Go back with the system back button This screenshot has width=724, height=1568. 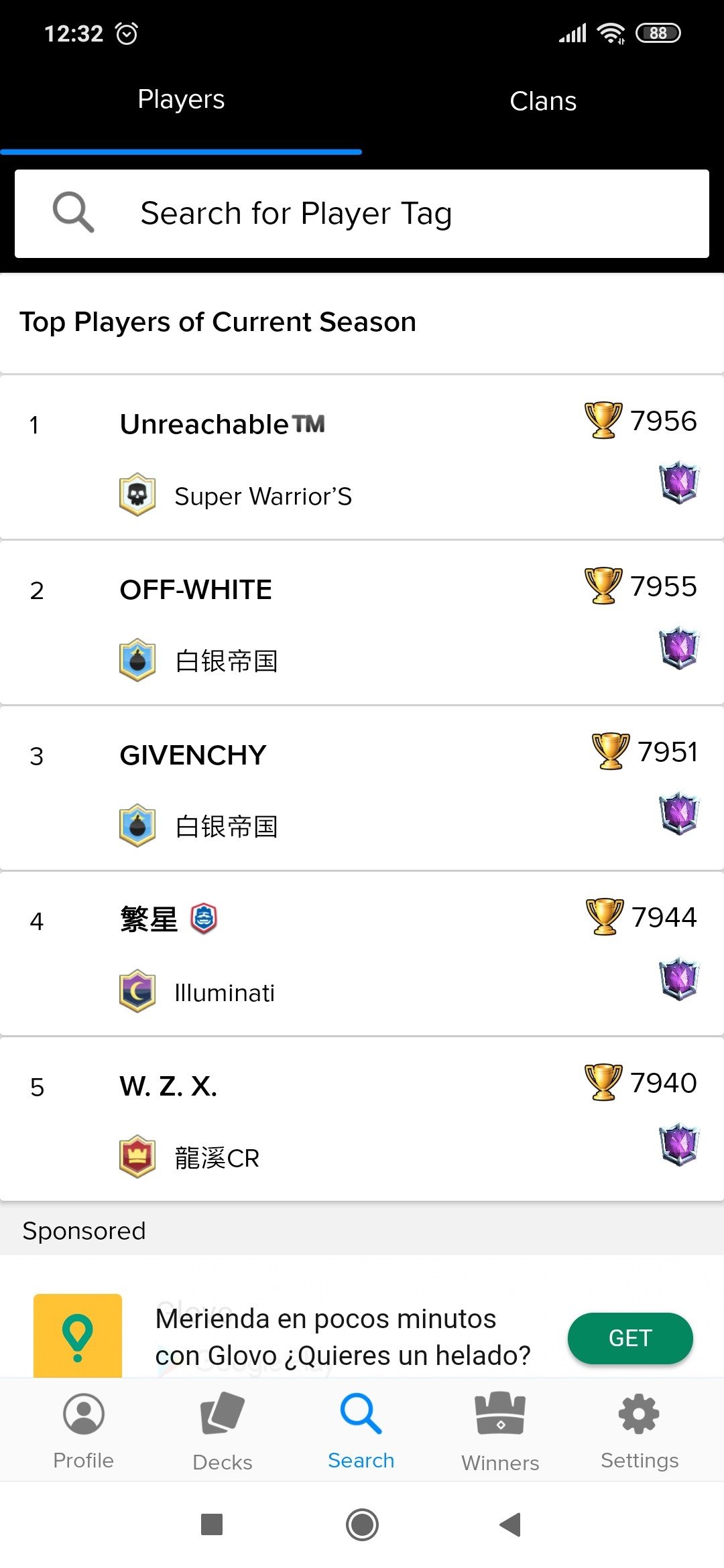pyautogui.click(x=511, y=1524)
